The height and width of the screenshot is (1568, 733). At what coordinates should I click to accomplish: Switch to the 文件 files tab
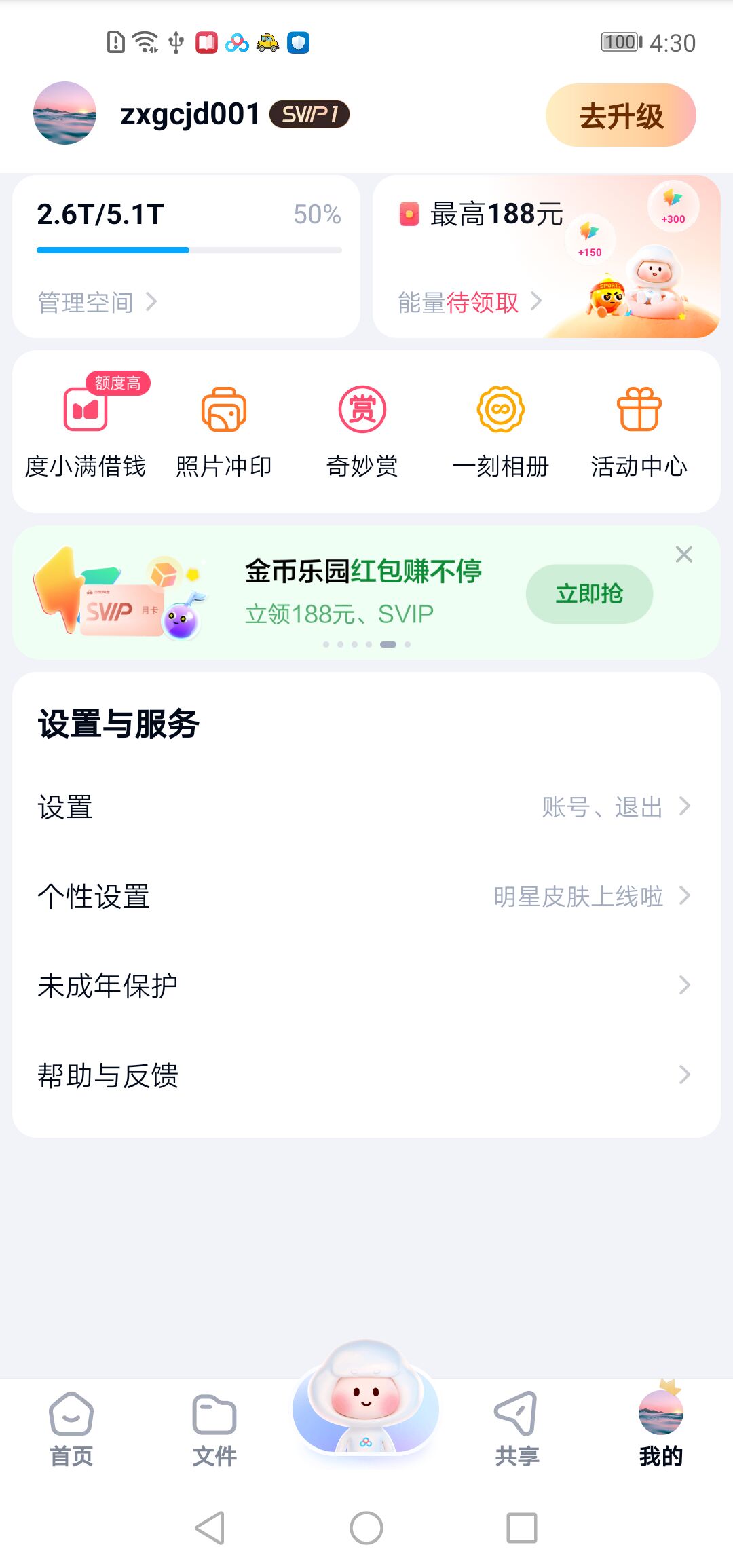[x=214, y=1429]
